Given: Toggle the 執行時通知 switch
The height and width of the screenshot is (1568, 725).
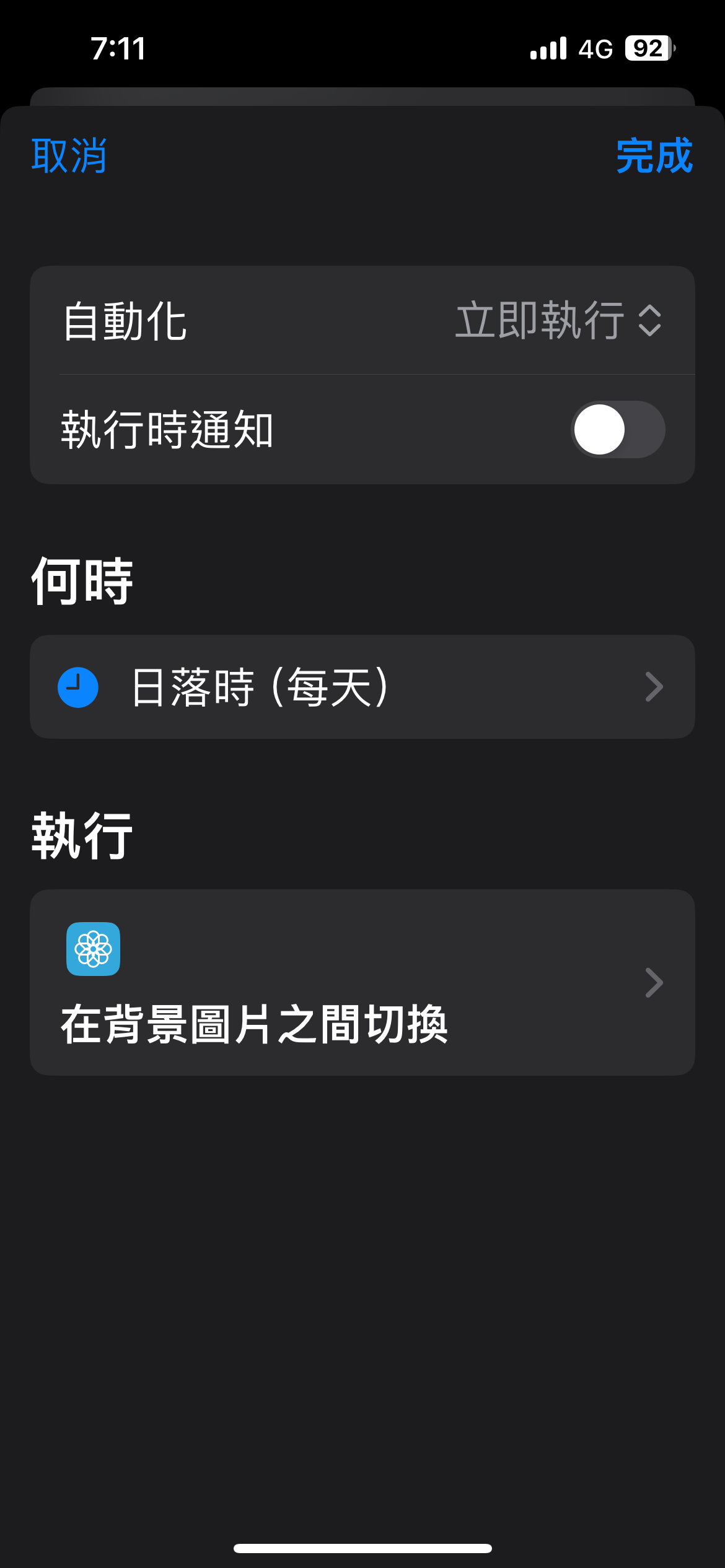Looking at the screenshot, I should (x=617, y=430).
